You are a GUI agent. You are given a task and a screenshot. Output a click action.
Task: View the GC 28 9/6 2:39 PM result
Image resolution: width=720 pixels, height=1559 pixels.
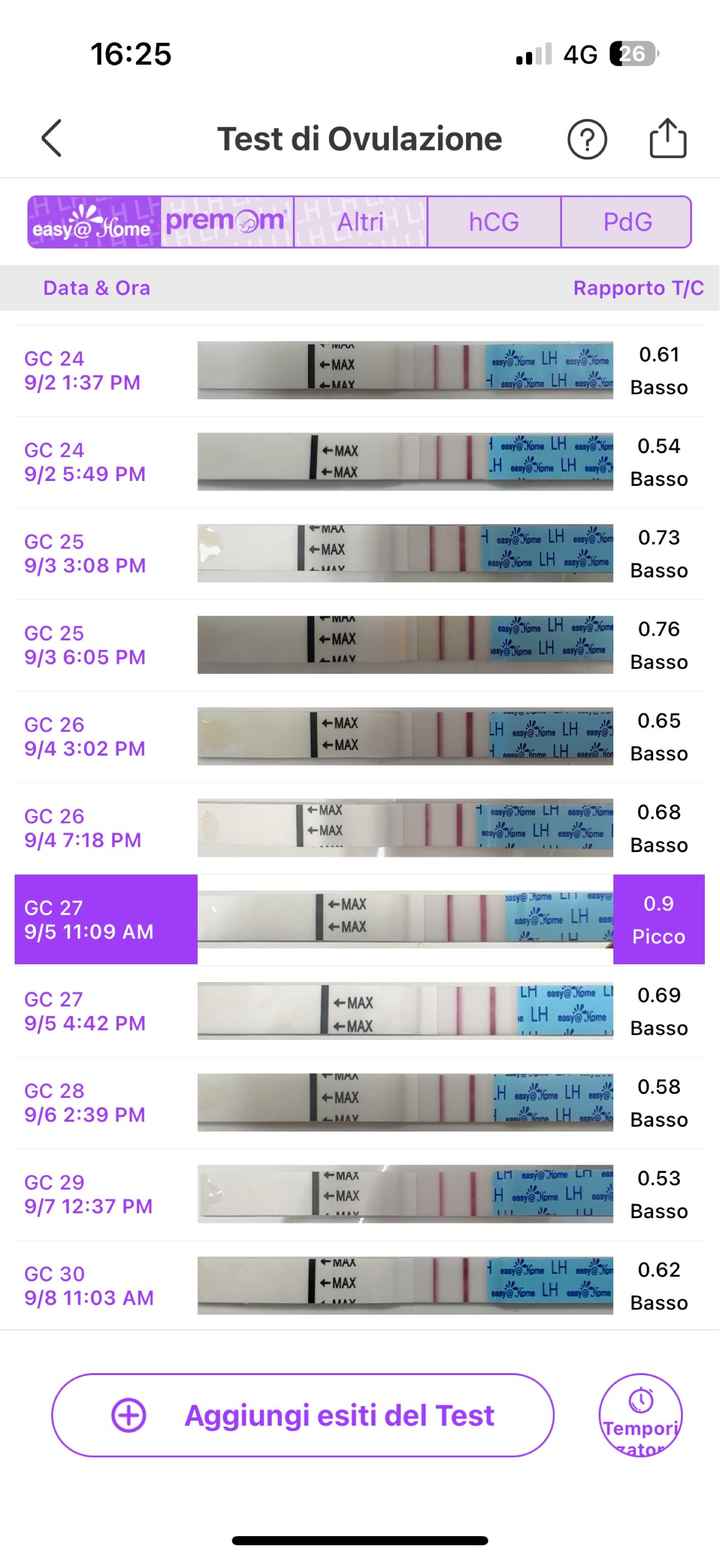[405, 1102]
